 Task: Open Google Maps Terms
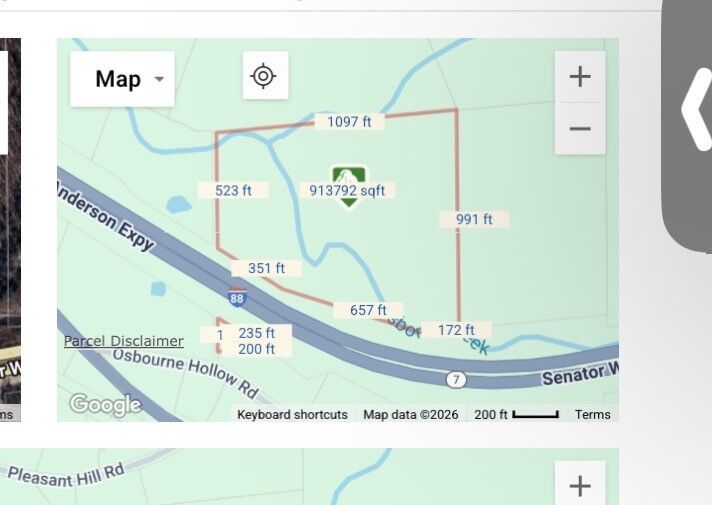click(592, 414)
